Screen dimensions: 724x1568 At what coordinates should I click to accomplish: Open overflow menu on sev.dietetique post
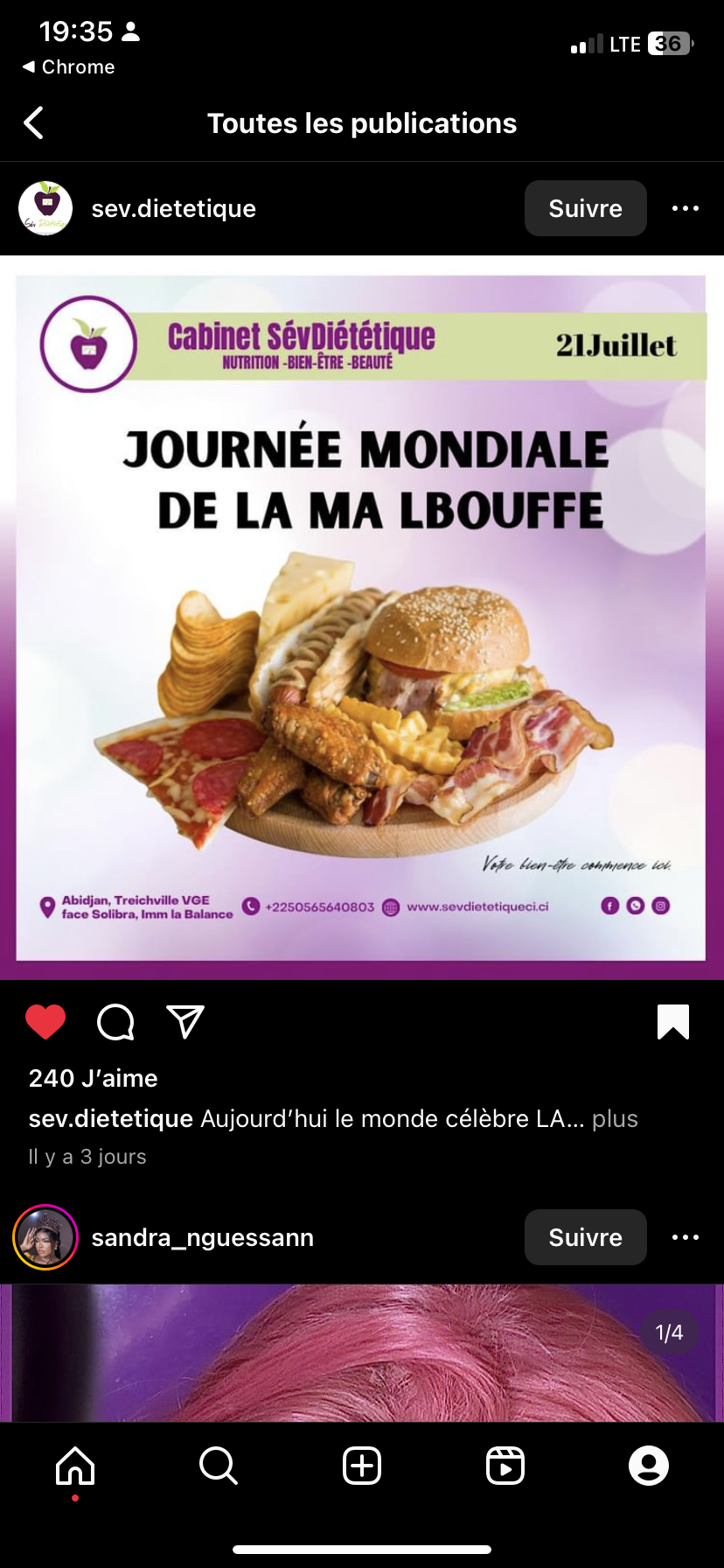(x=685, y=208)
